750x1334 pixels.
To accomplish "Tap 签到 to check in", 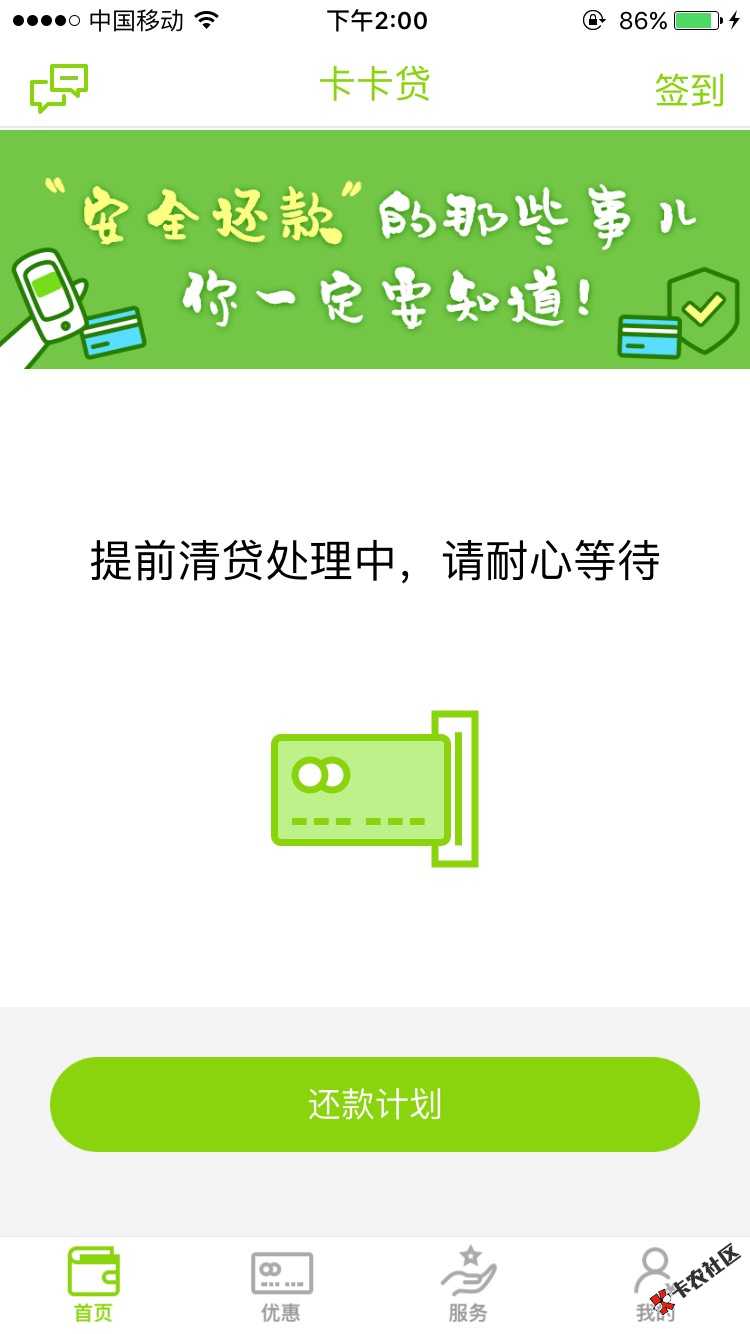I will [x=689, y=90].
